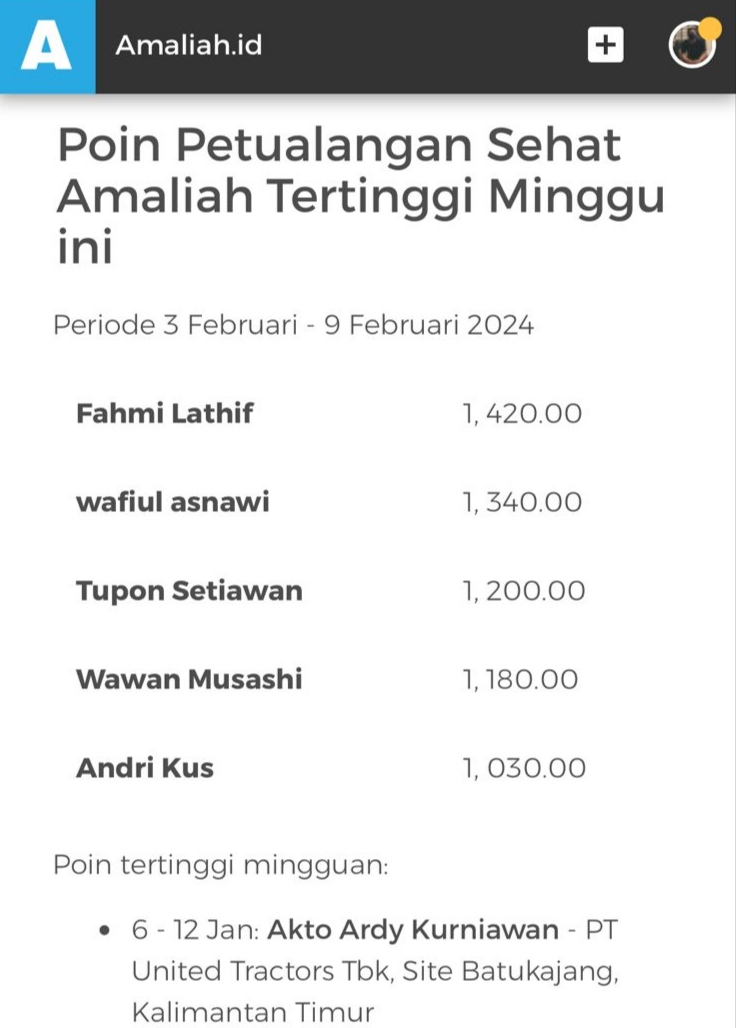Open the Amaliah.id home logo
This screenshot has height=1028, width=736.
coord(47,46)
